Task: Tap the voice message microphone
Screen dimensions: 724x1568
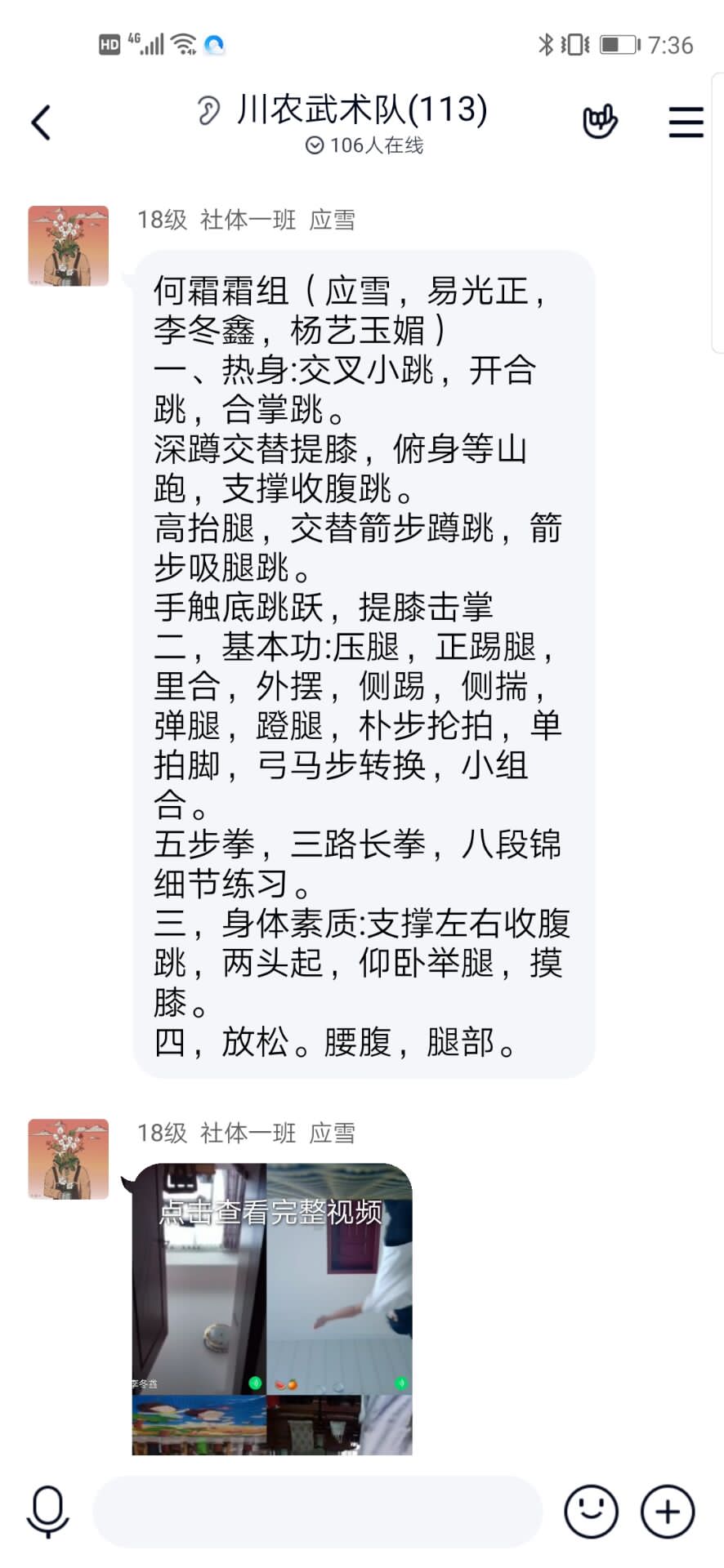Action: point(47,1511)
